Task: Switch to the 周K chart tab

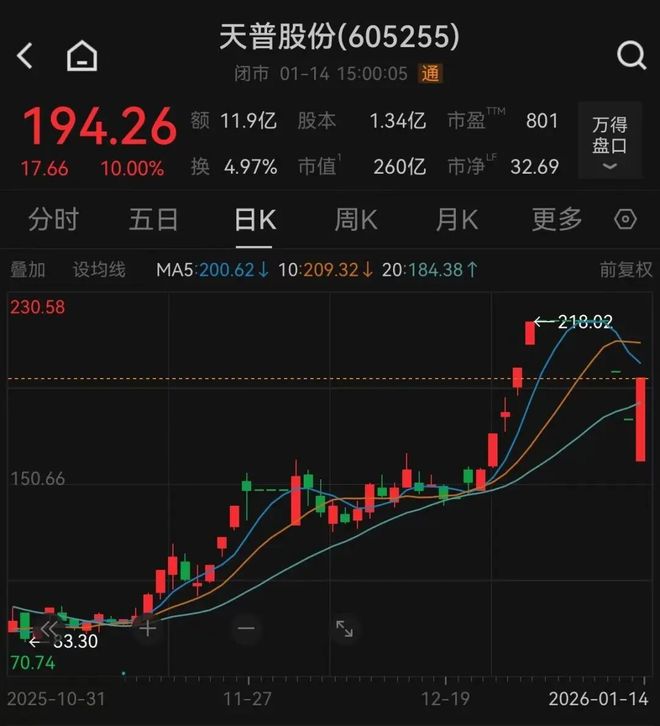Action: coord(356,219)
